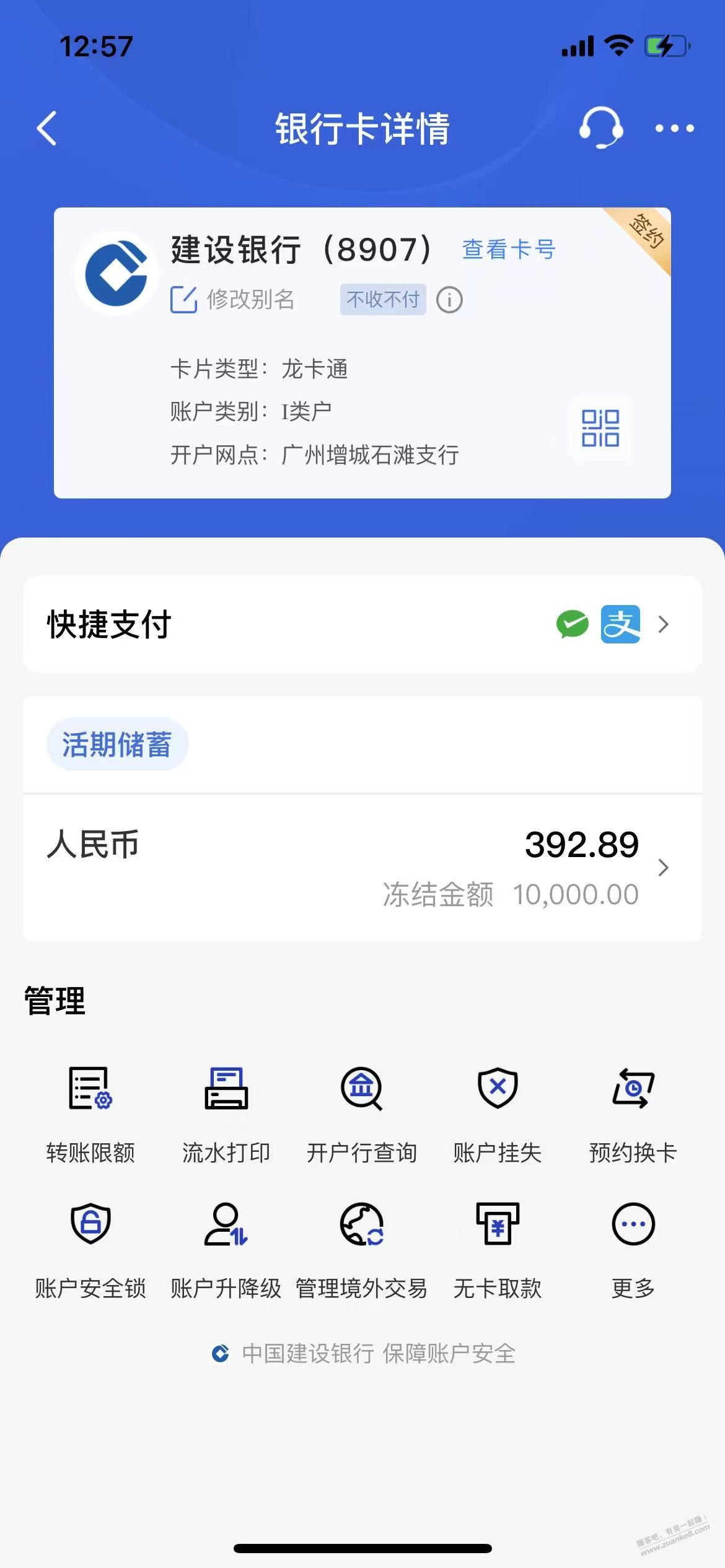Go back using the top-left arrow
This screenshot has height=1568, width=725.
(x=47, y=129)
